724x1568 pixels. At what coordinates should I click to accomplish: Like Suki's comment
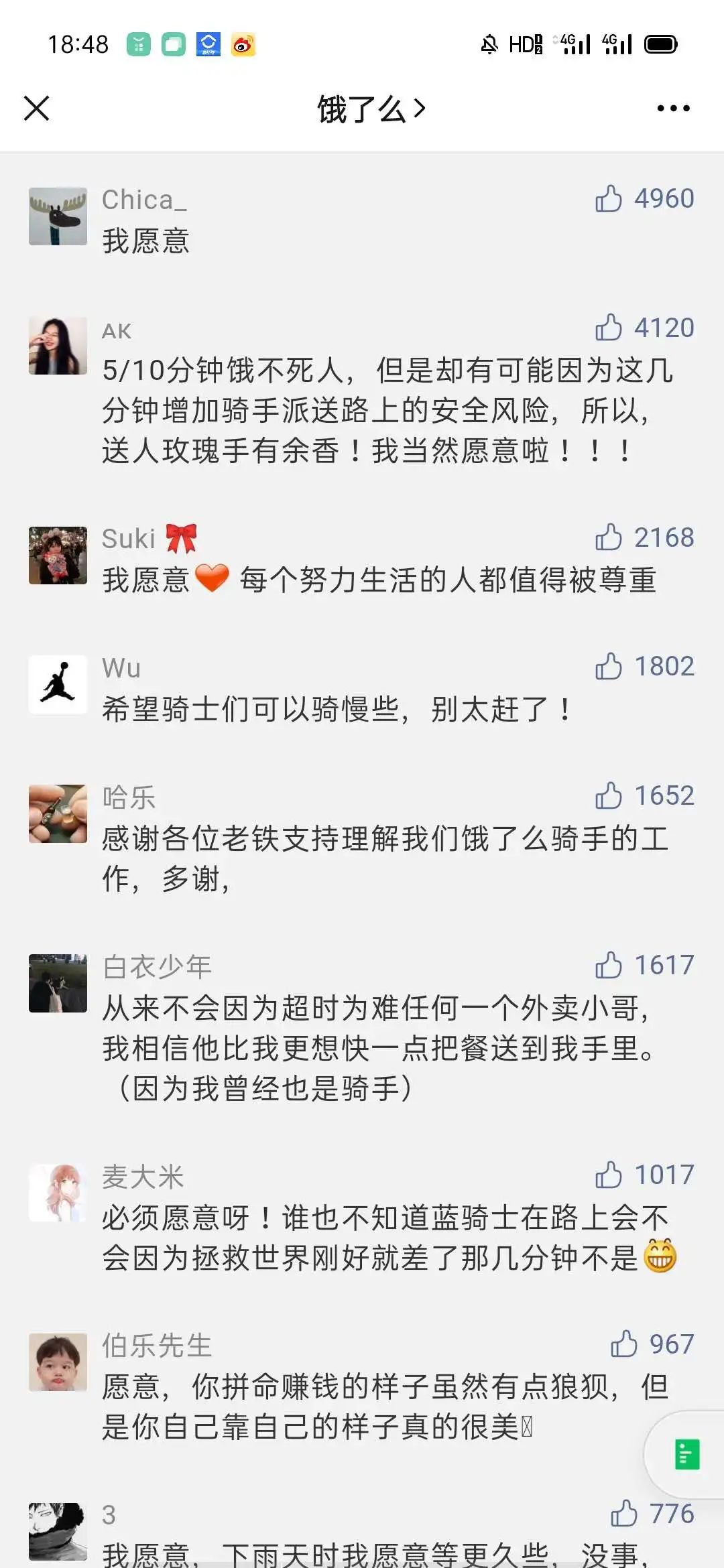tap(609, 537)
